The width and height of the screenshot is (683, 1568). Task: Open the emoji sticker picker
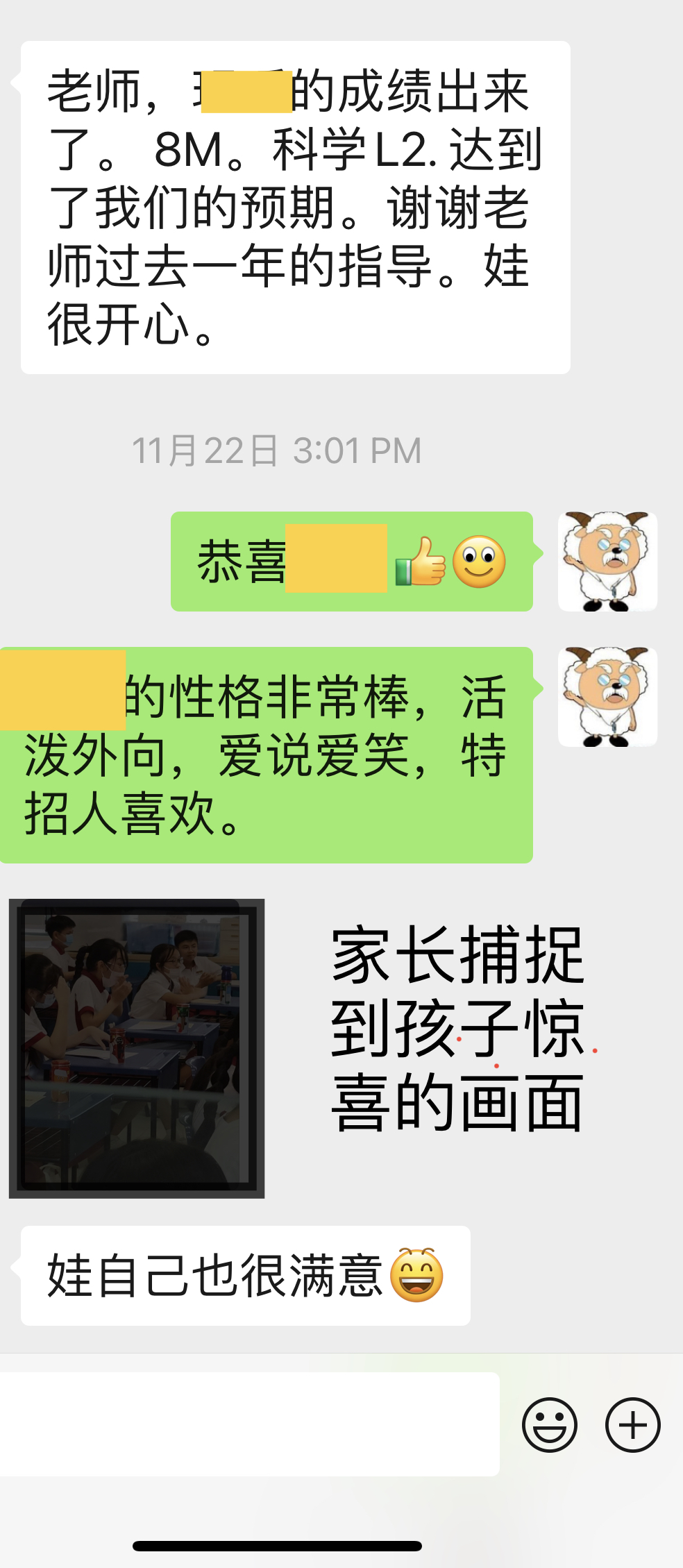(x=549, y=1425)
